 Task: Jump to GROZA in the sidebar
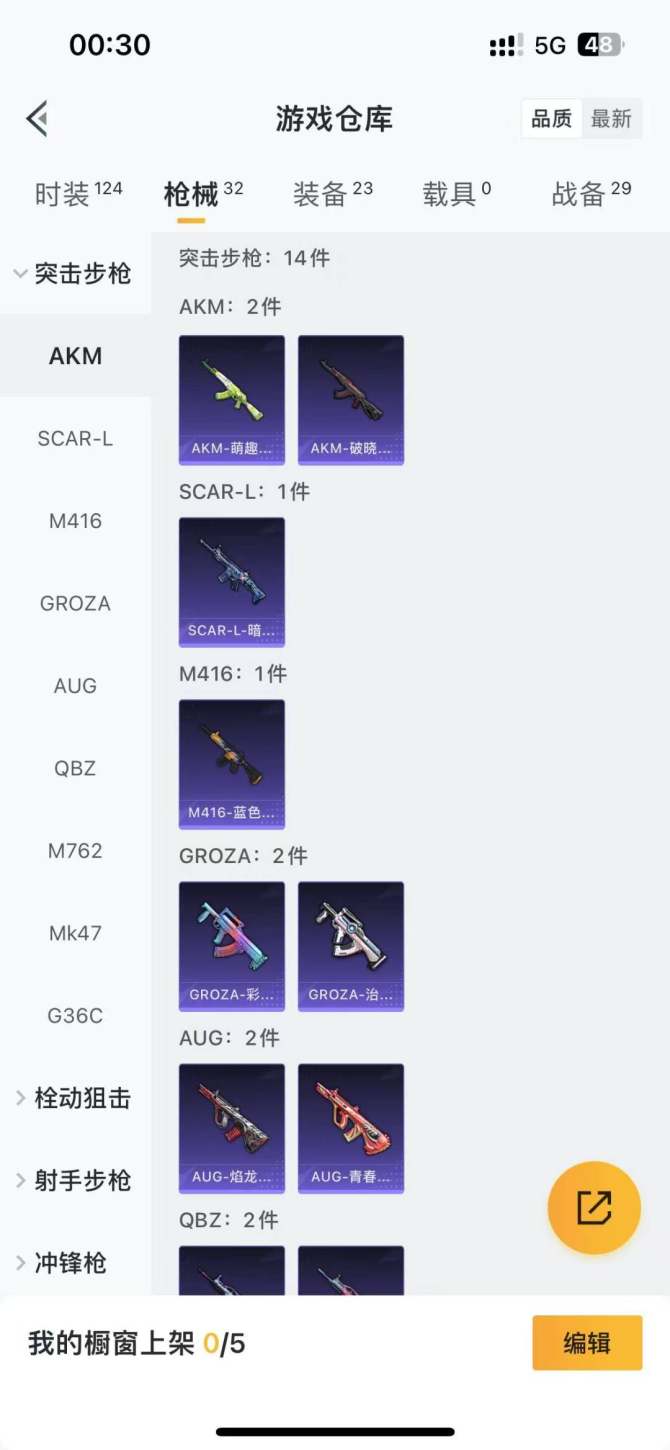click(x=75, y=603)
